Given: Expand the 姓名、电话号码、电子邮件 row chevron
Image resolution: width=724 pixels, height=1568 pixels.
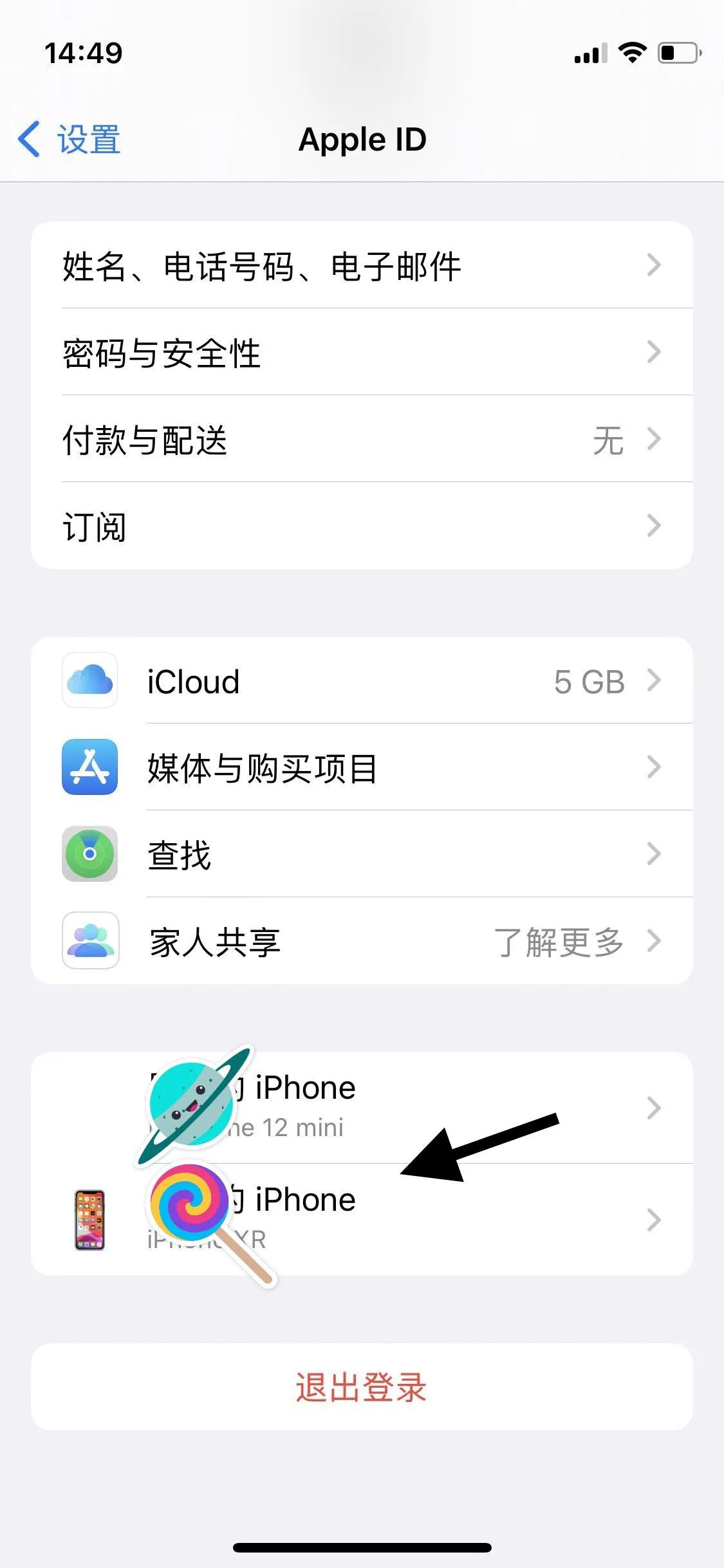Looking at the screenshot, I should pos(655,266).
